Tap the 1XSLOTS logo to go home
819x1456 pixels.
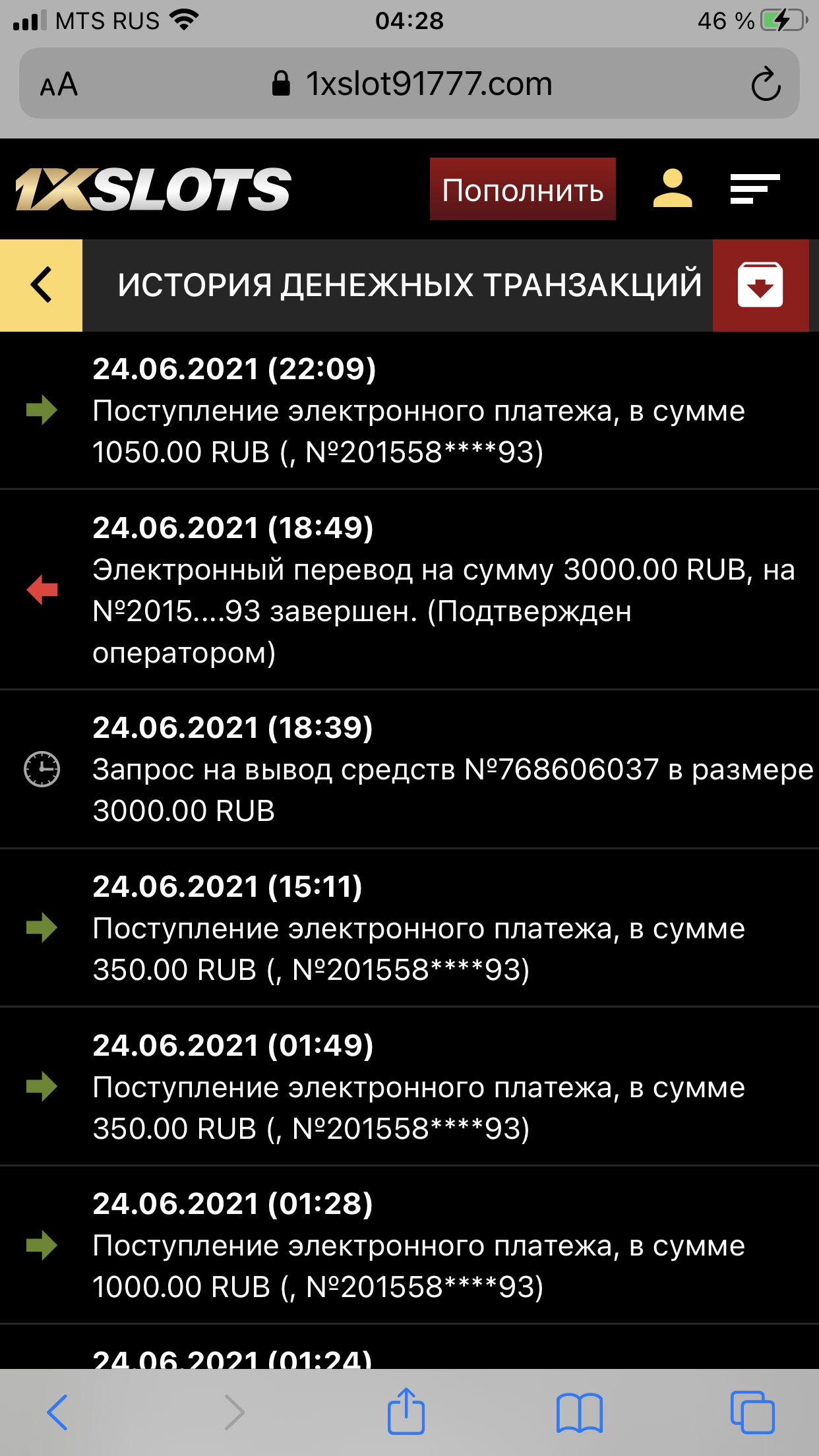(x=153, y=189)
